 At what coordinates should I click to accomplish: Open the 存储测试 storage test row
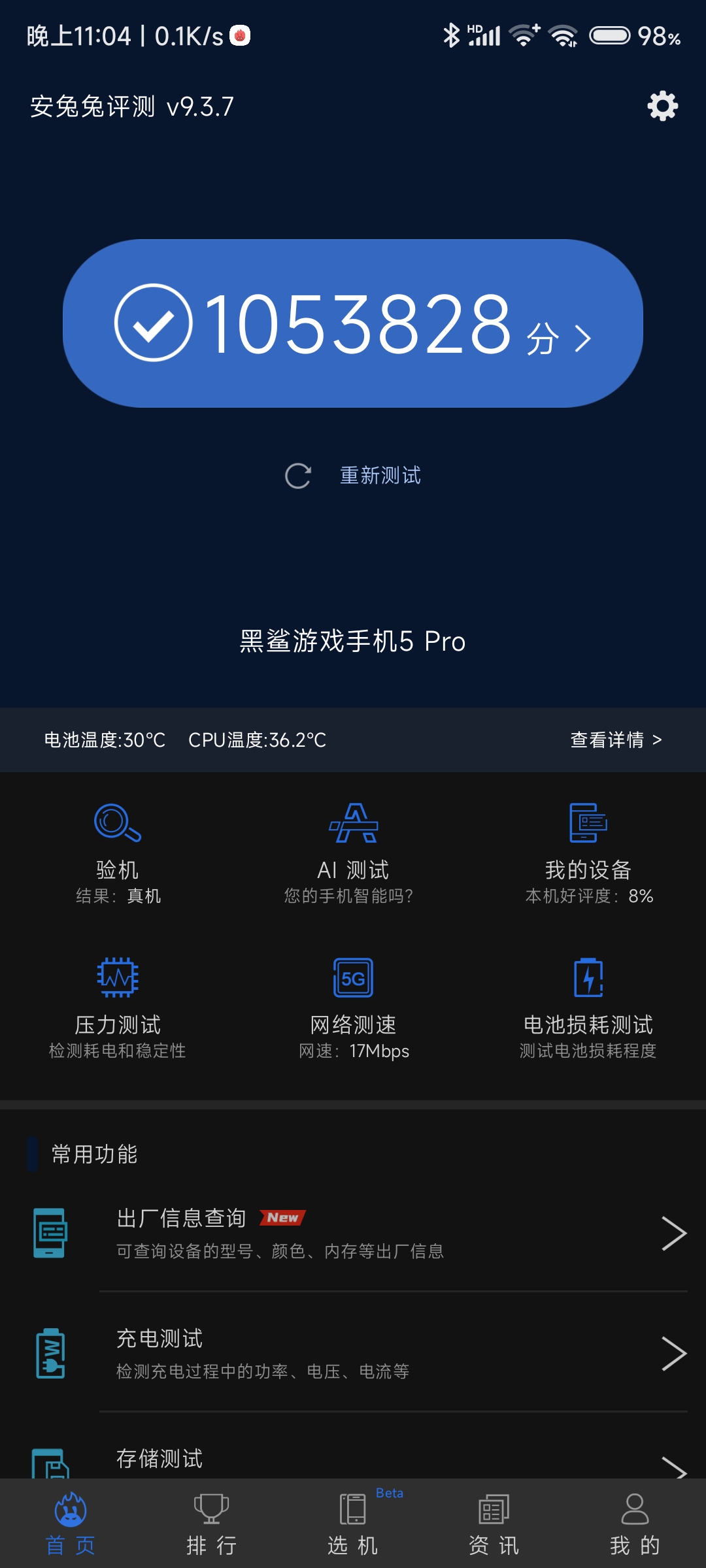353,1461
